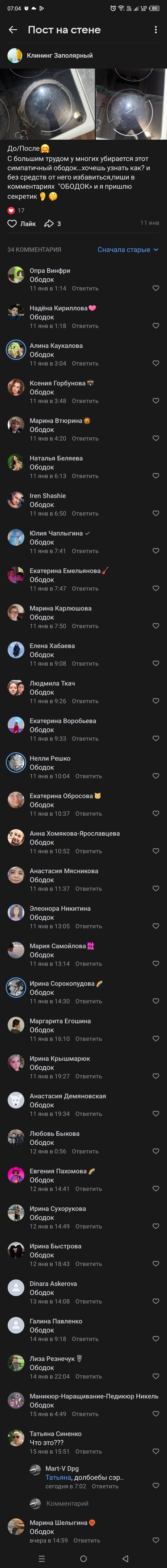Reply to Марина Вторина's comment
The width and height of the screenshot is (167, 1568).
[x=85, y=438]
